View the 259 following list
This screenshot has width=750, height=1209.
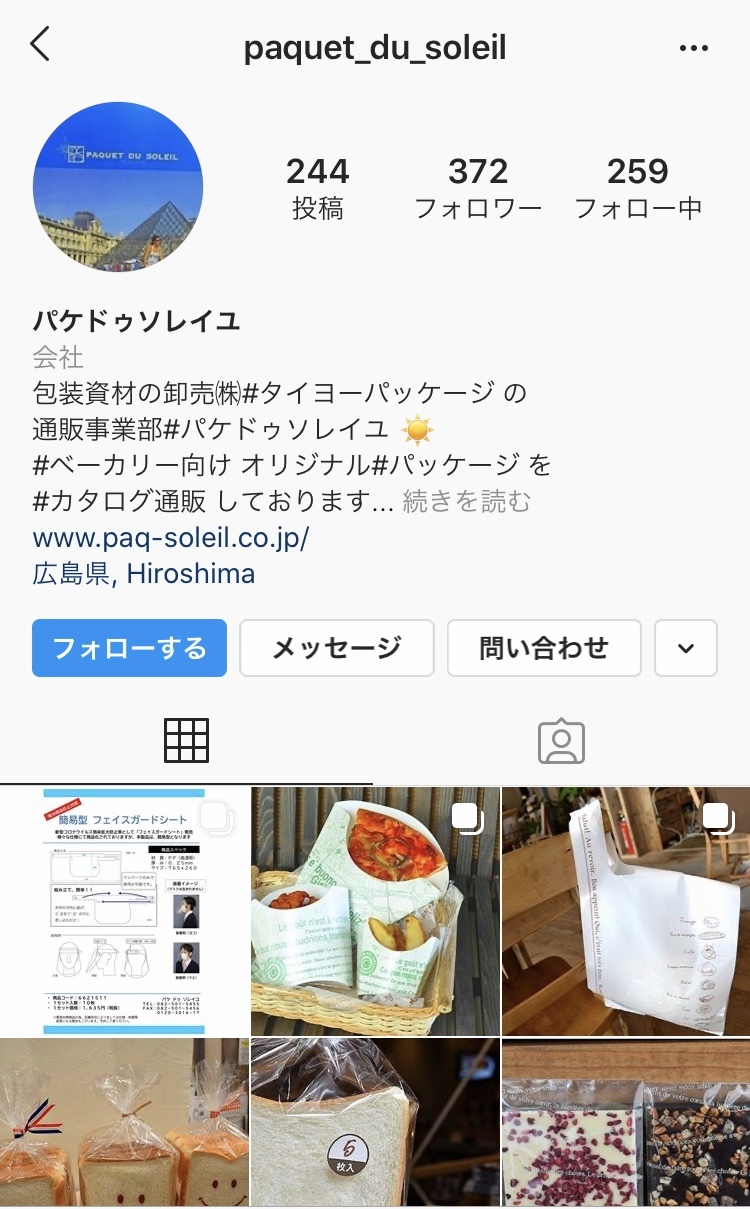click(638, 187)
